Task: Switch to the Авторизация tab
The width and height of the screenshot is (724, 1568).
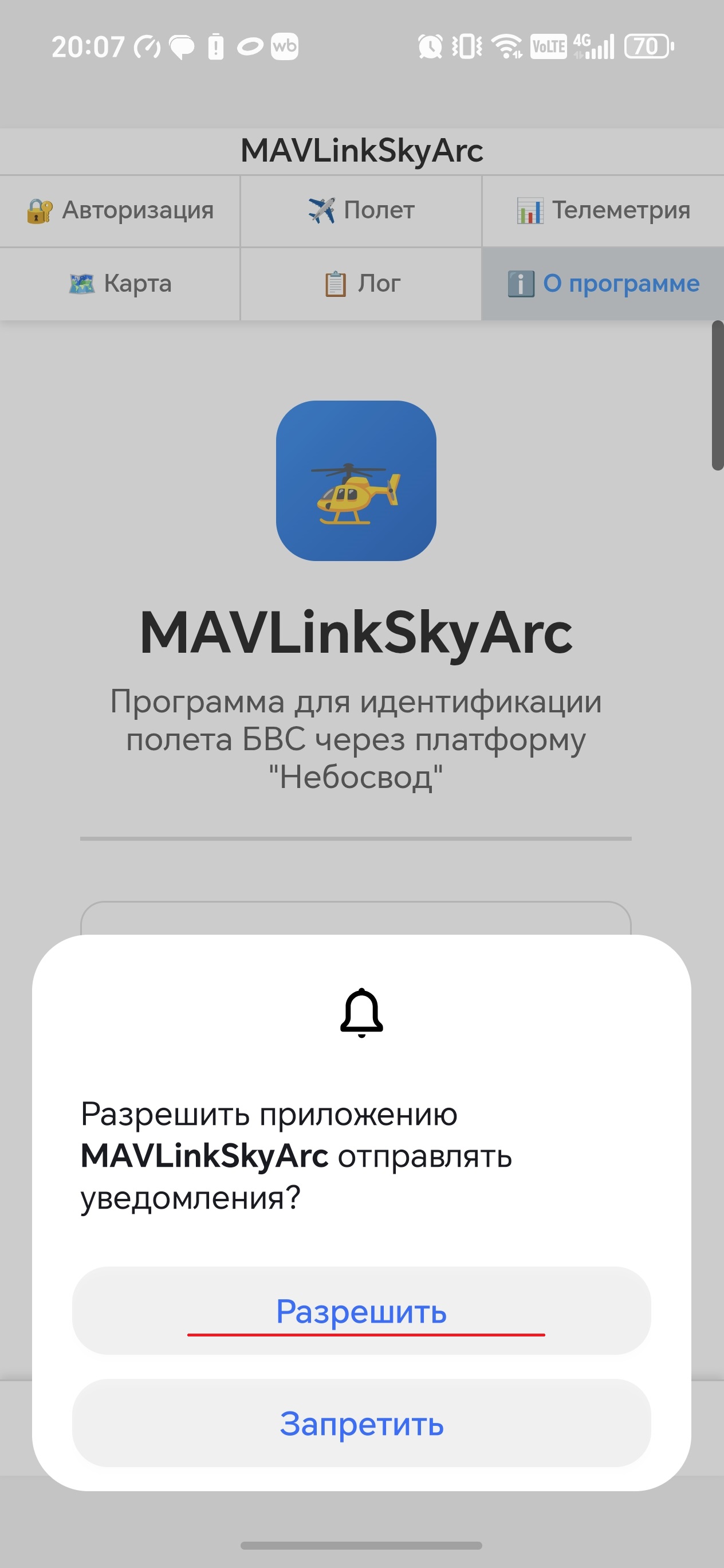Action: 120,210
